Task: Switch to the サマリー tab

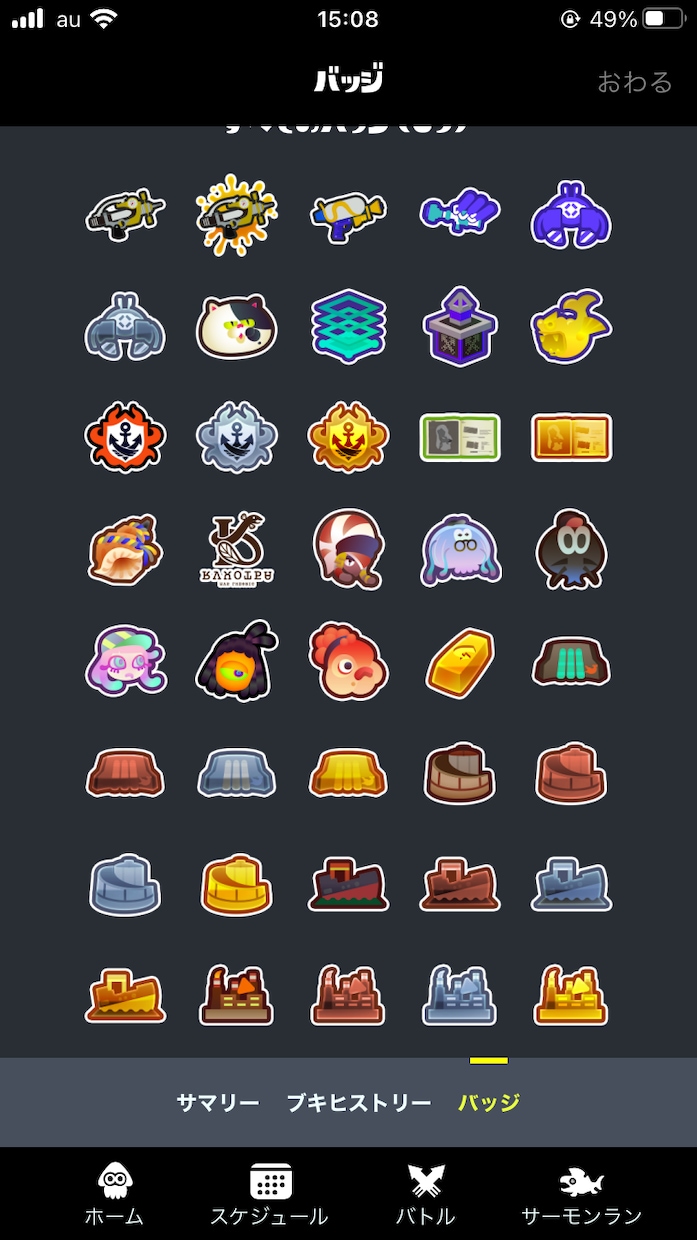Action: coord(218,1103)
